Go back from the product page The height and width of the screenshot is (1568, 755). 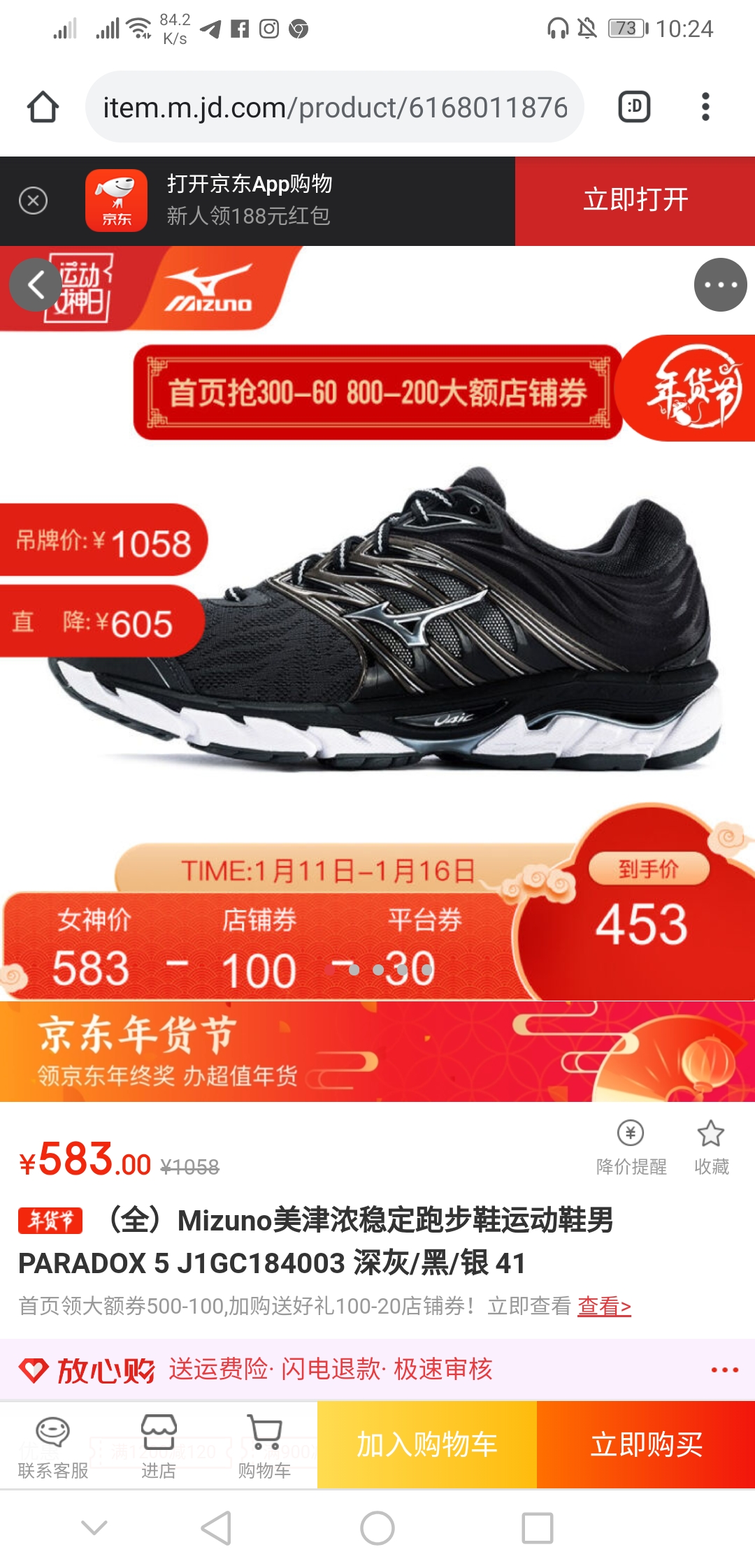point(36,284)
